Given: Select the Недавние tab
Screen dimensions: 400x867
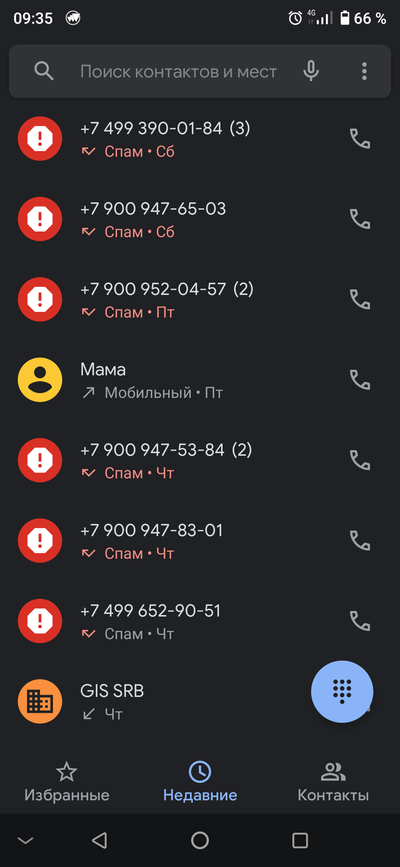Looking at the screenshot, I should pos(200,782).
